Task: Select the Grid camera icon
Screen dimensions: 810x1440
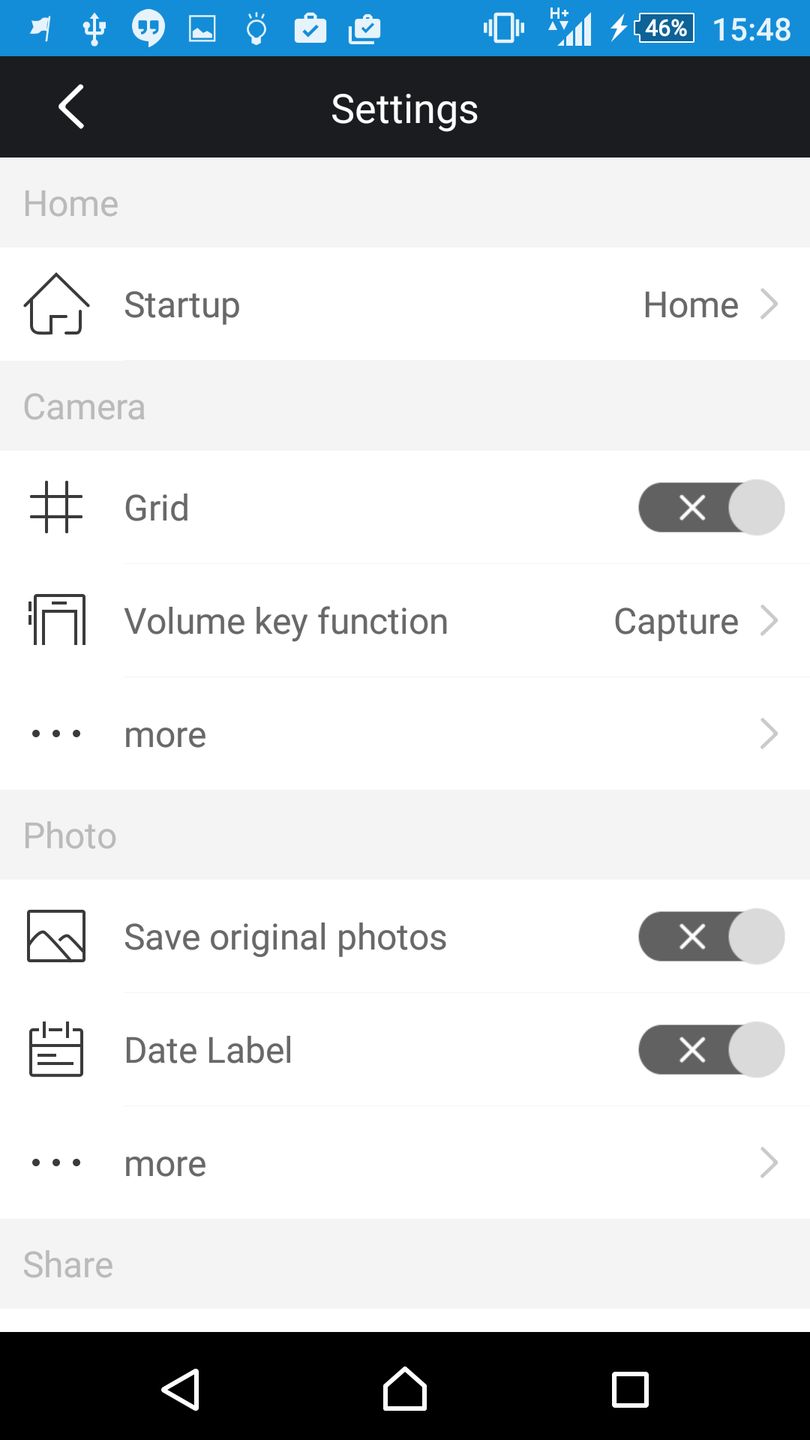Action: click(x=56, y=507)
